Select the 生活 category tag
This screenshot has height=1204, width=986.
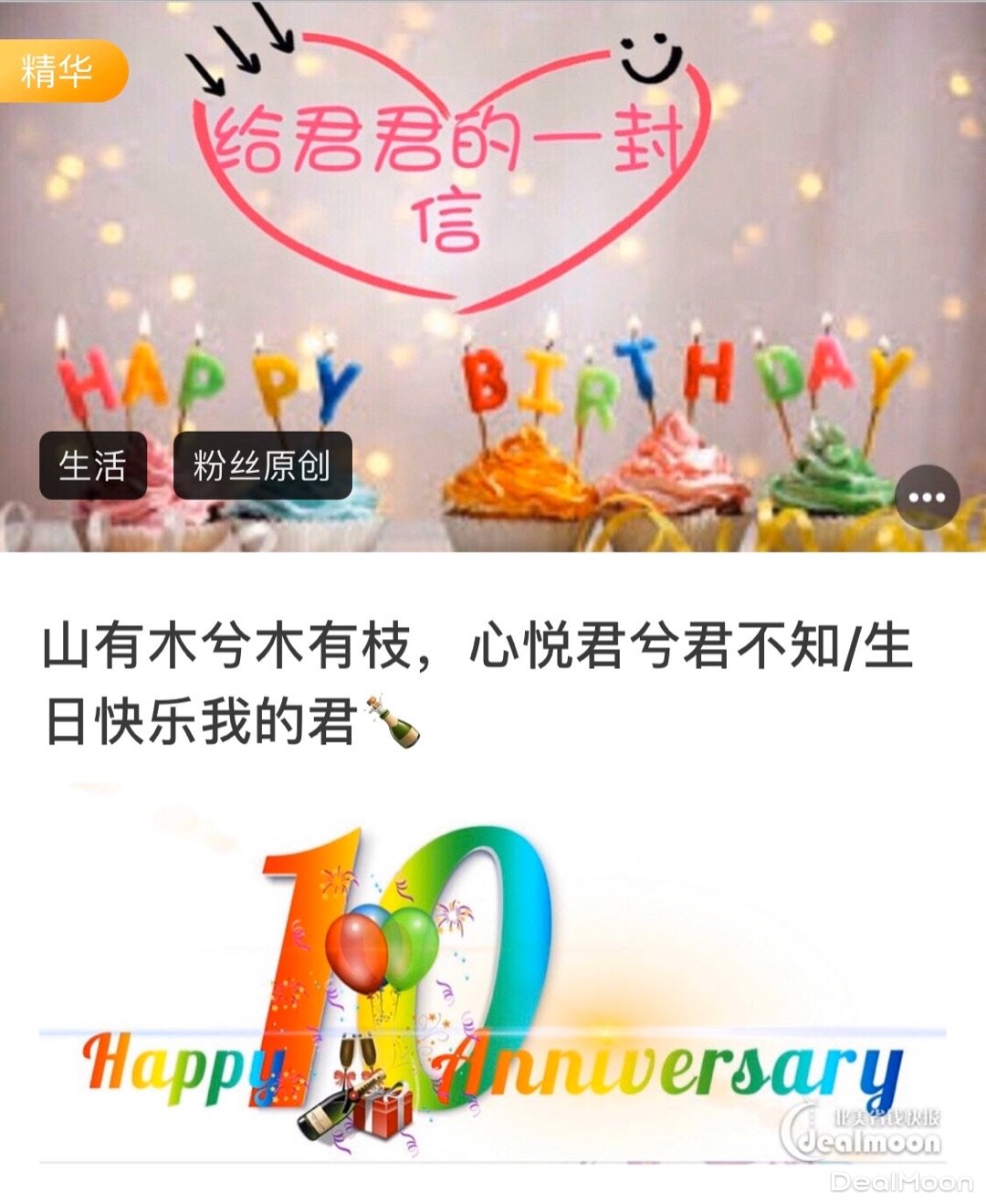pyautogui.click(x=92, y=466)
